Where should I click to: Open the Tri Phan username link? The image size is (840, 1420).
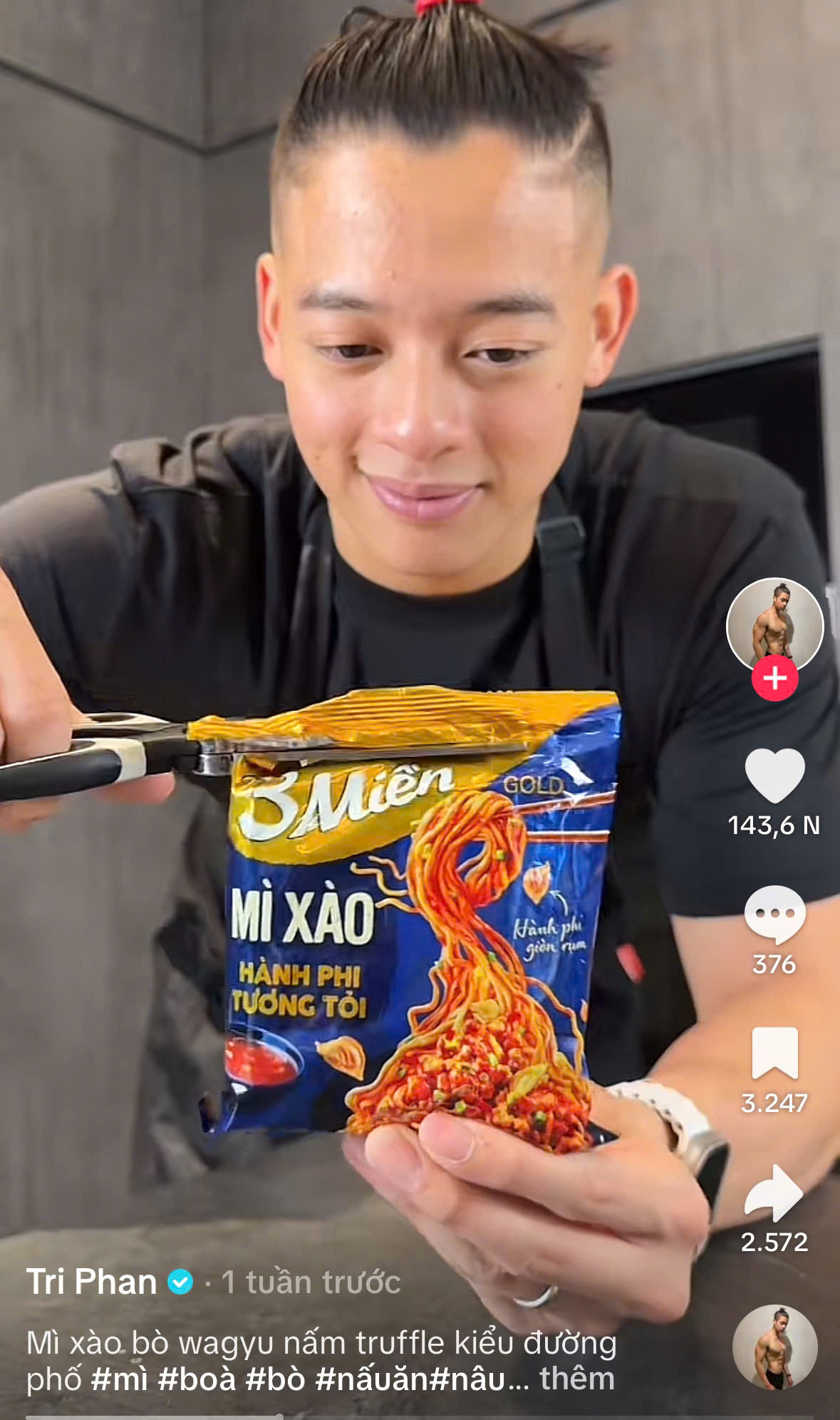tap(92, 1282)
